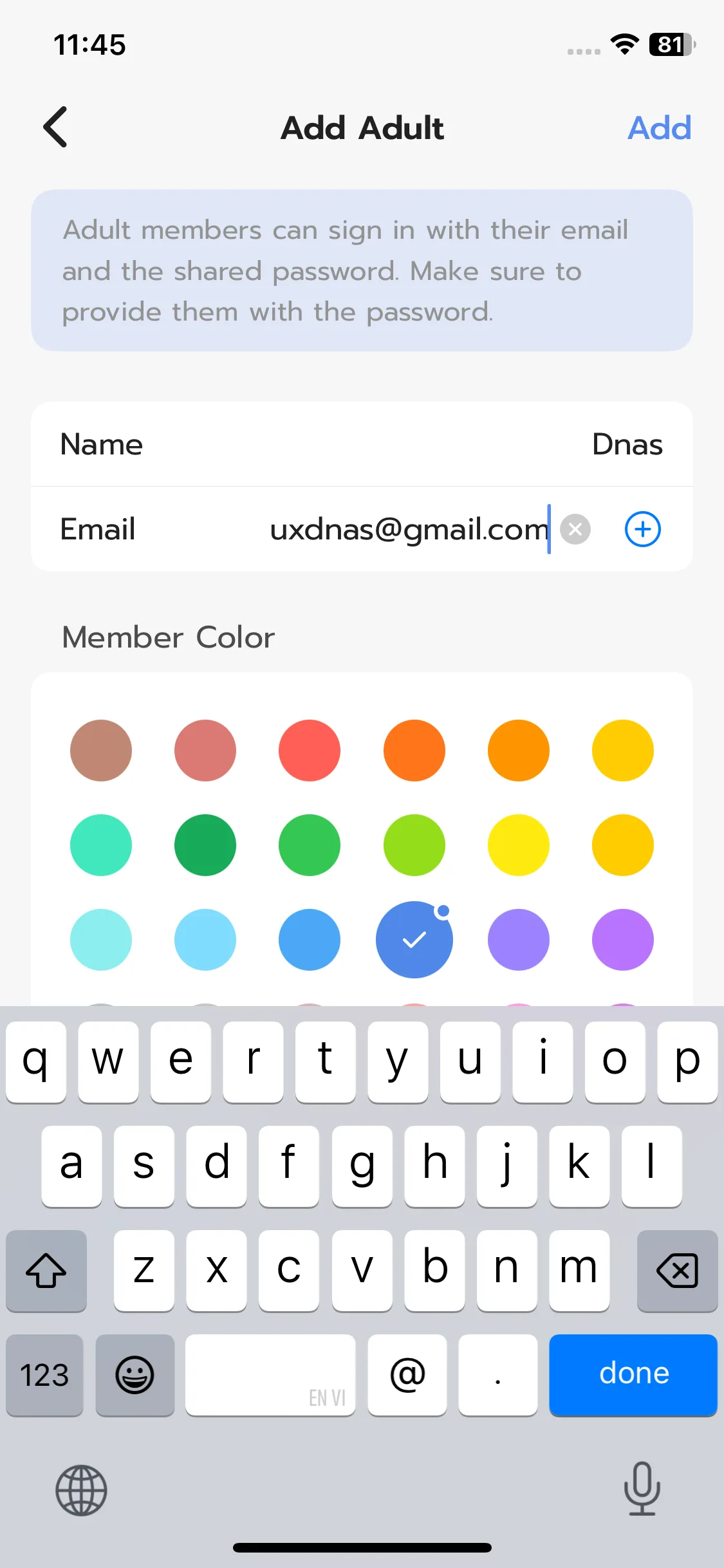
Task: Choose the coral red color swatch
Action: coord(310,751)
